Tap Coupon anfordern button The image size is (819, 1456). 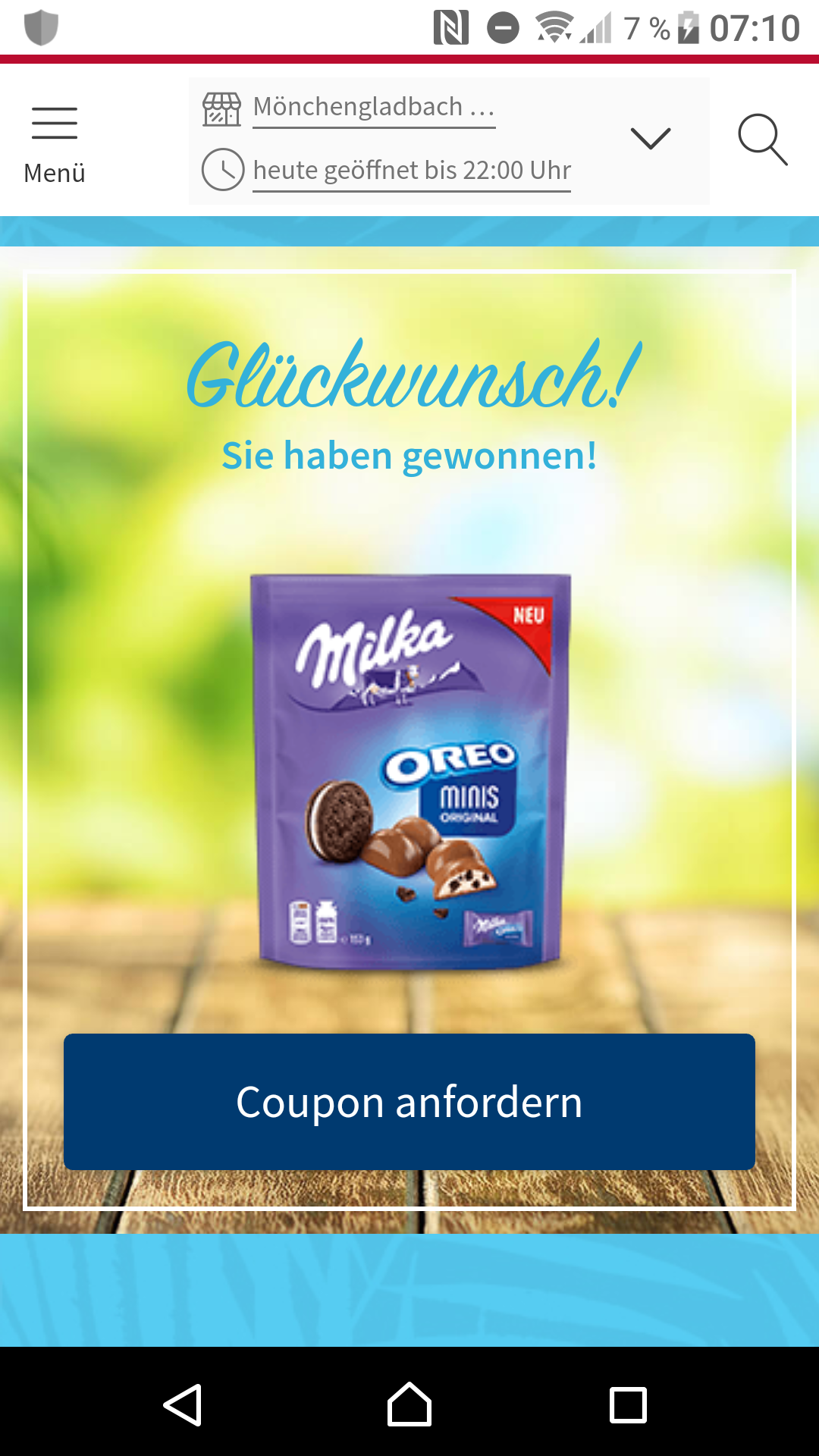(x=409, y=1102)
